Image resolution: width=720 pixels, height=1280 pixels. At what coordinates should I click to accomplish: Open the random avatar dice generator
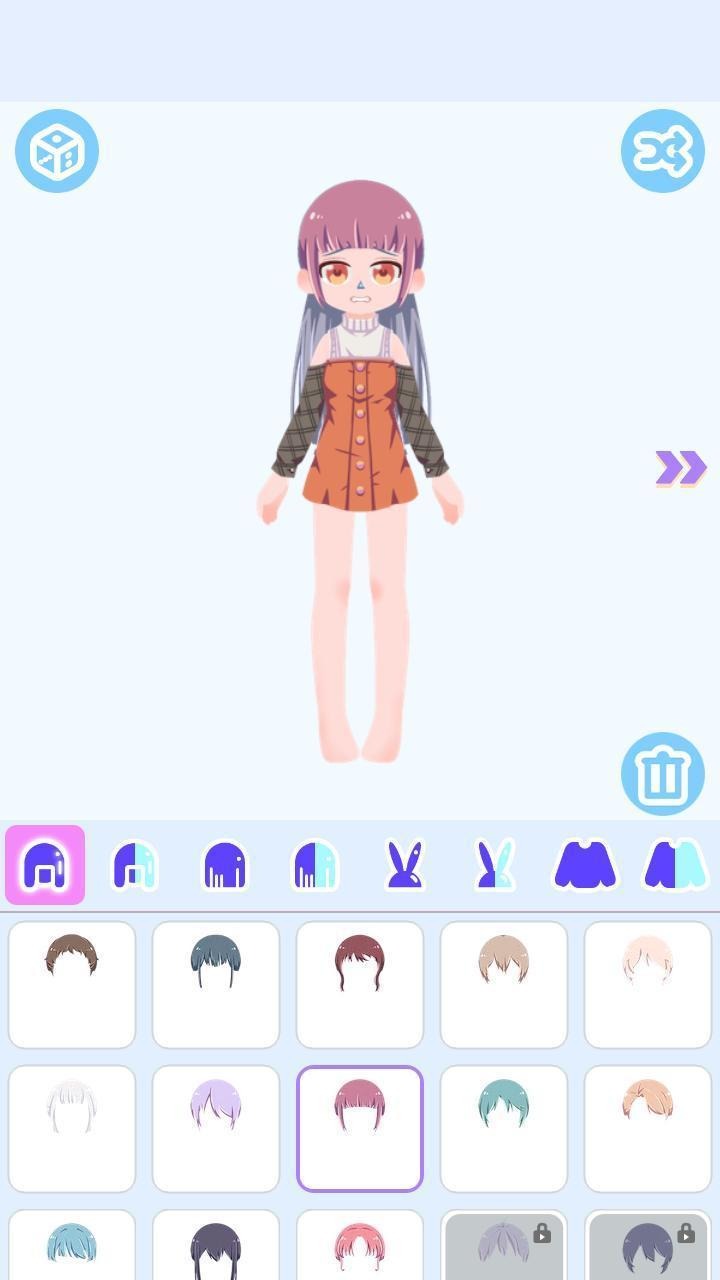[57, 149]
